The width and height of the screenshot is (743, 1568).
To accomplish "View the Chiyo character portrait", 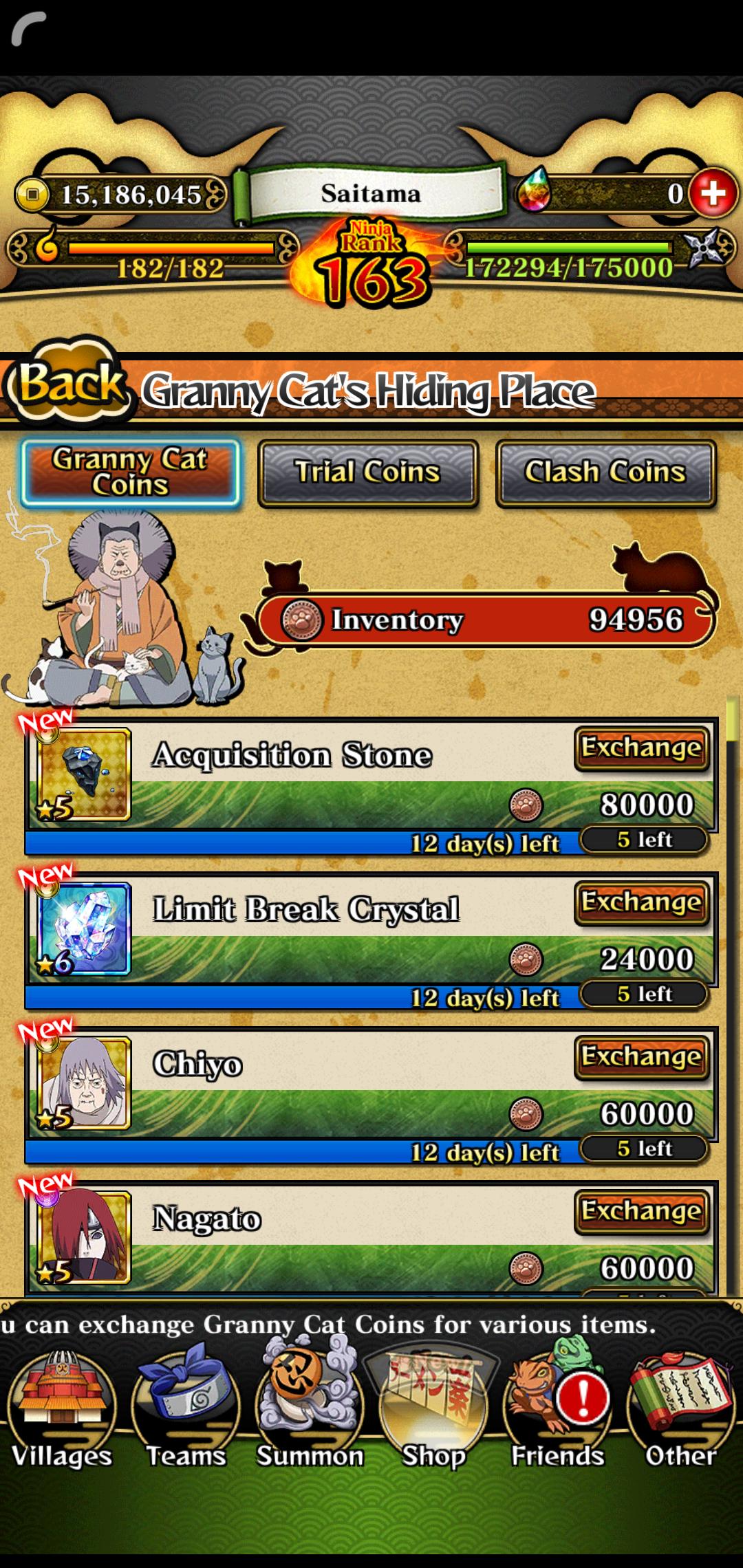I will click(84, 1084).
